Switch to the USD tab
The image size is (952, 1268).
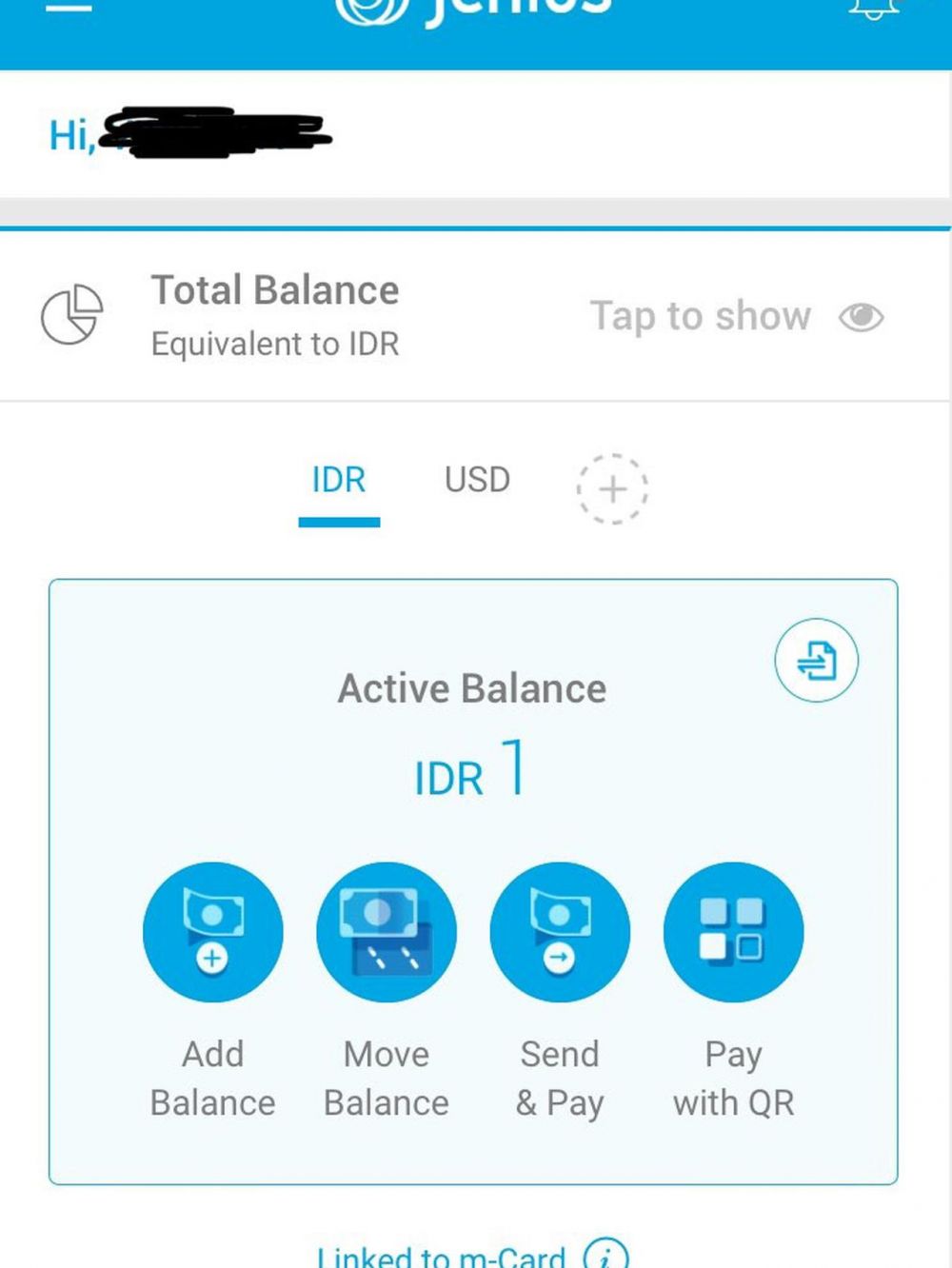[476, 480]
